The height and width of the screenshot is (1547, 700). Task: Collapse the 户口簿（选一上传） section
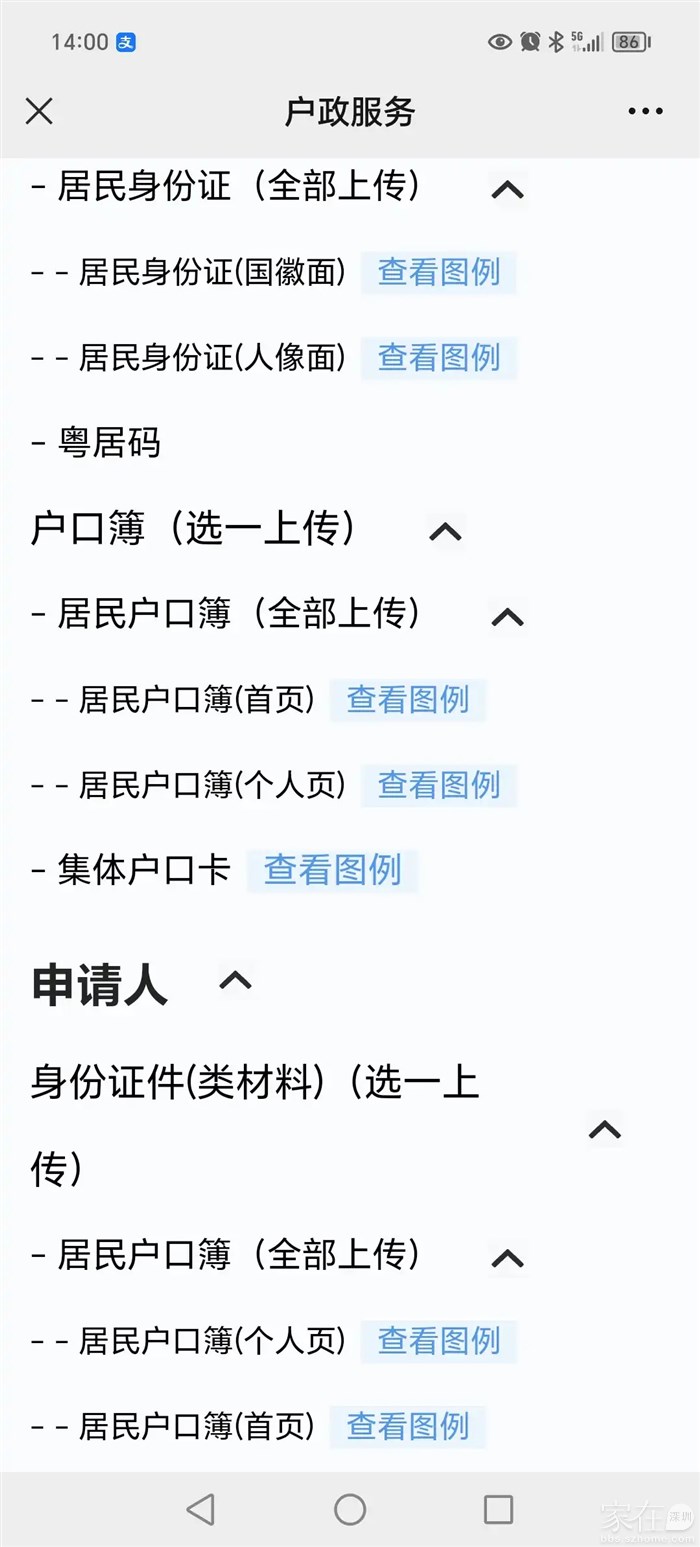pos(445,532)
